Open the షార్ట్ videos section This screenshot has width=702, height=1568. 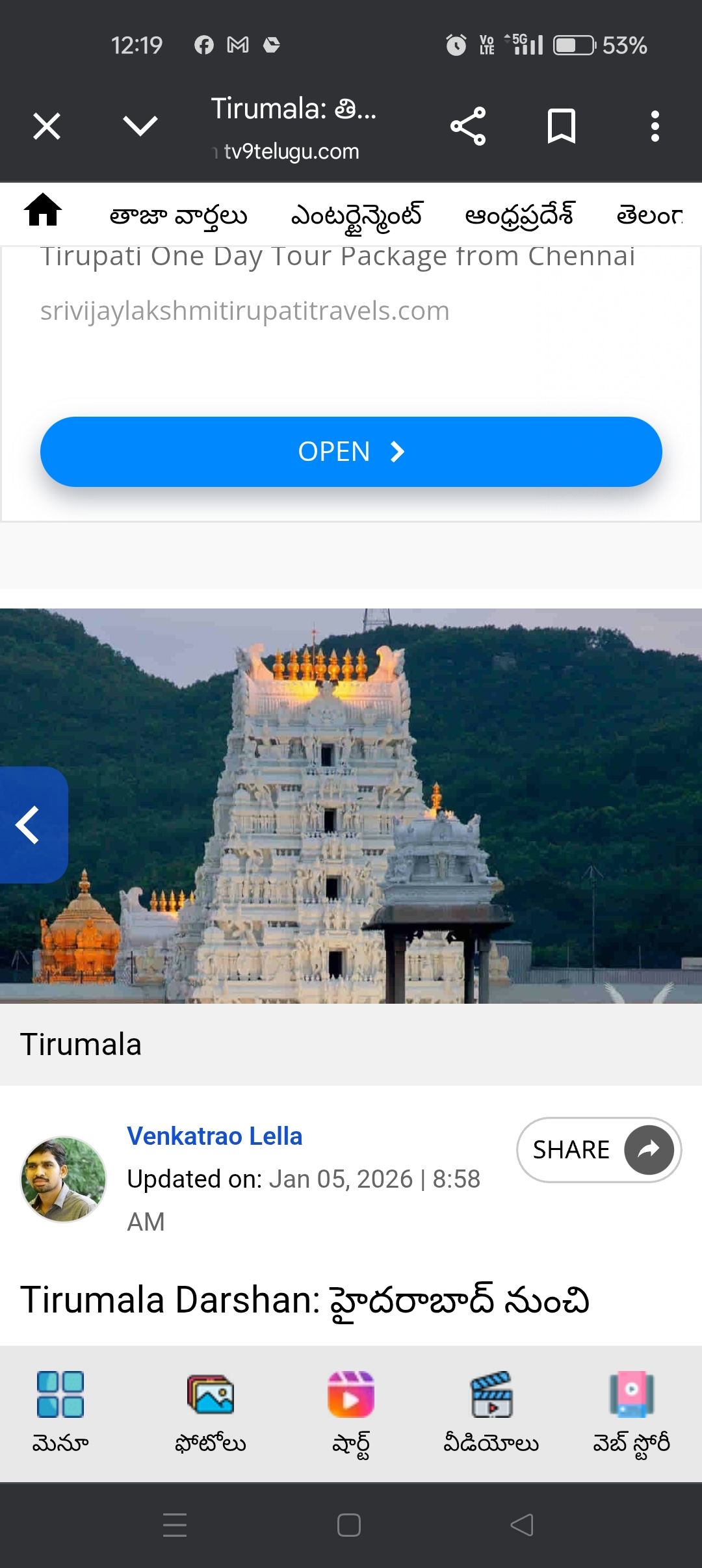351,1411
